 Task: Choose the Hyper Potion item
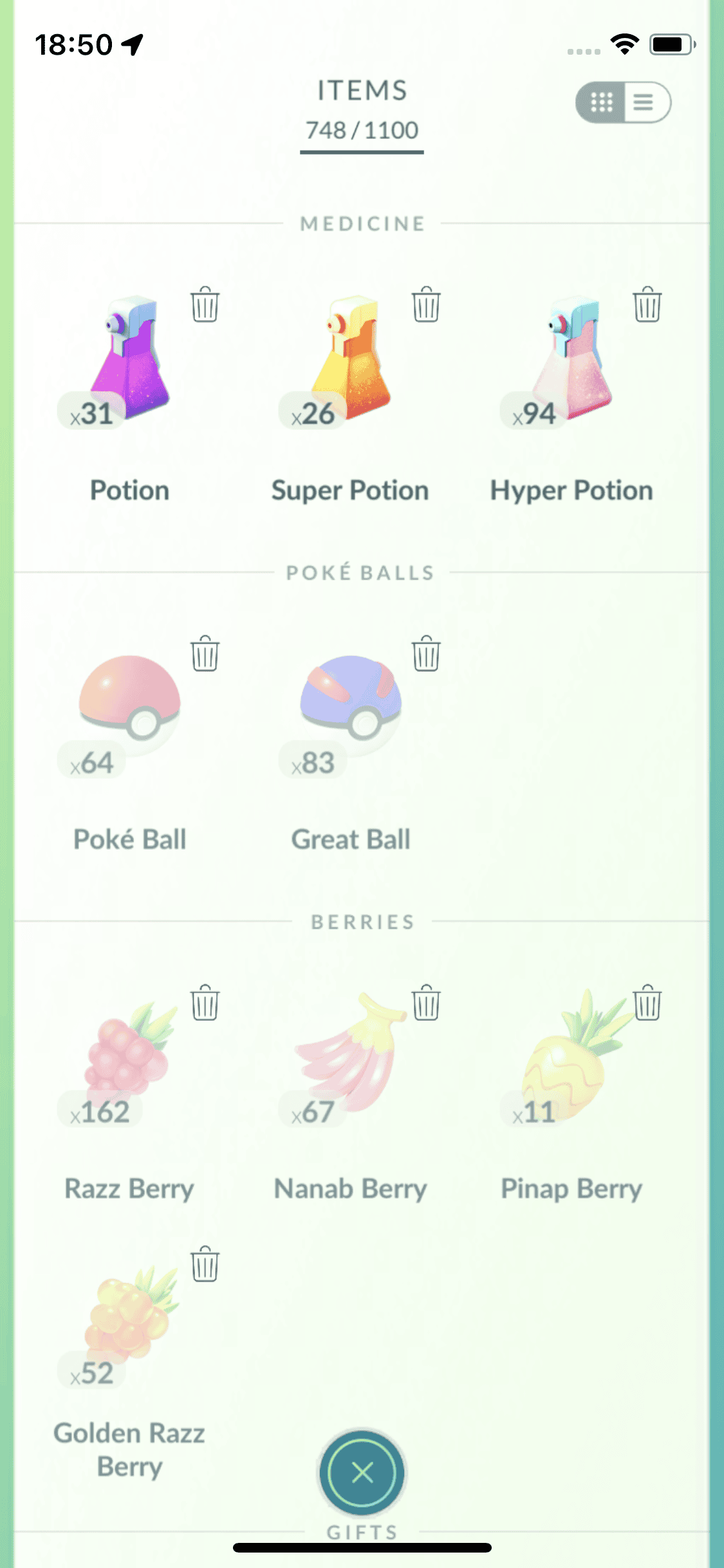tap(573, 360)
